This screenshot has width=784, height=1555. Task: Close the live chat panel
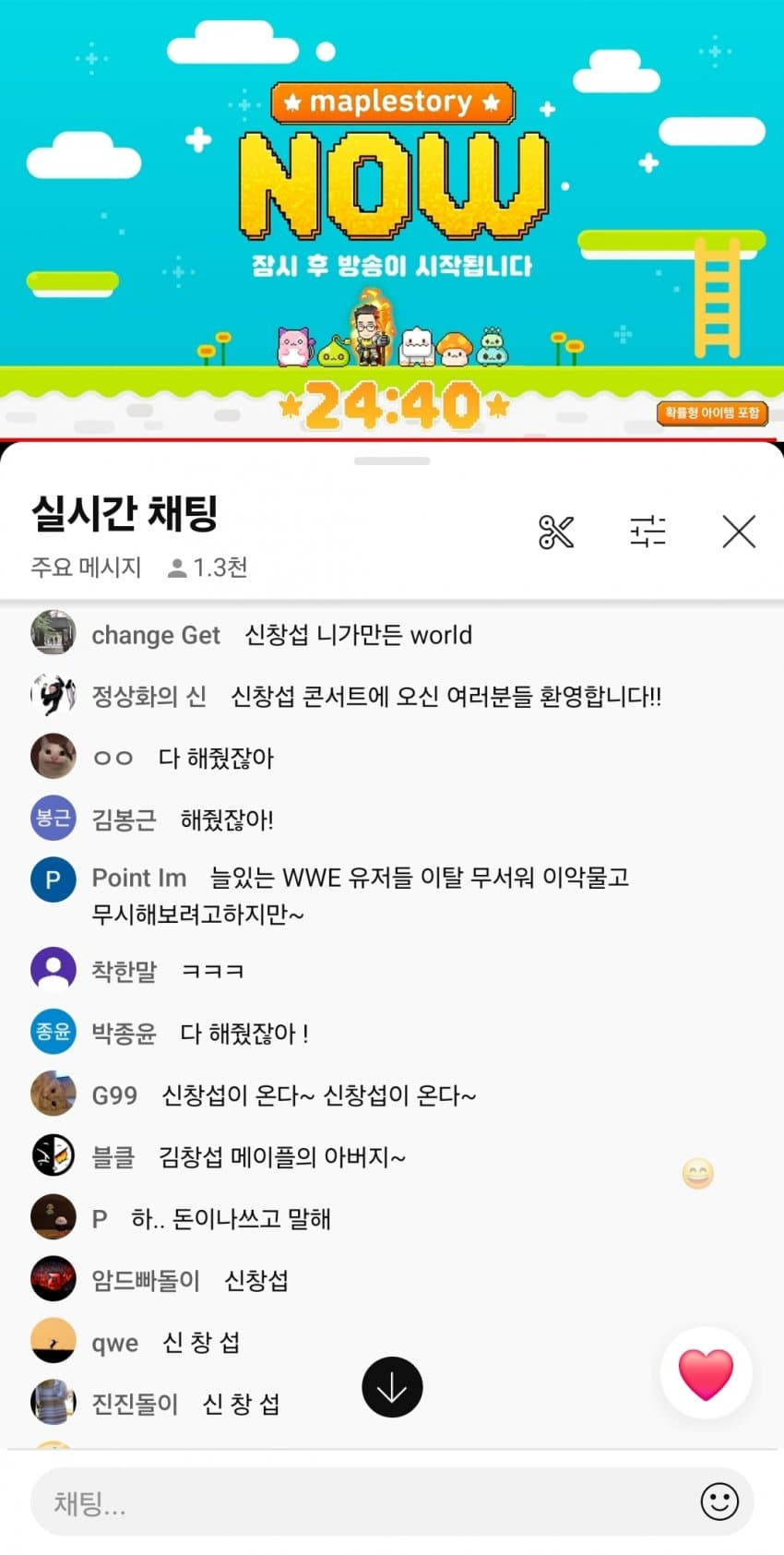[739, 532]
